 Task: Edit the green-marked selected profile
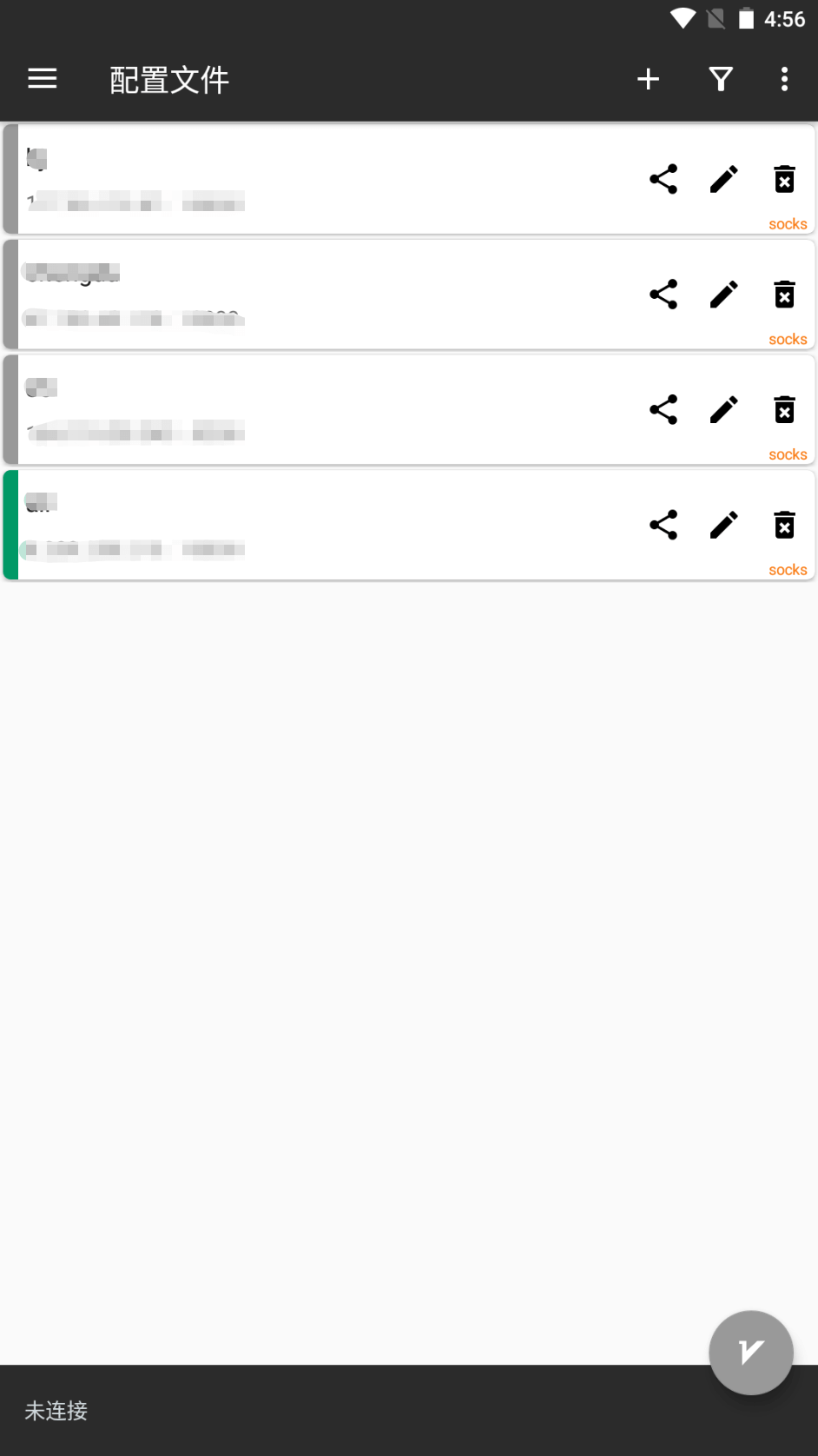(723, 525)
